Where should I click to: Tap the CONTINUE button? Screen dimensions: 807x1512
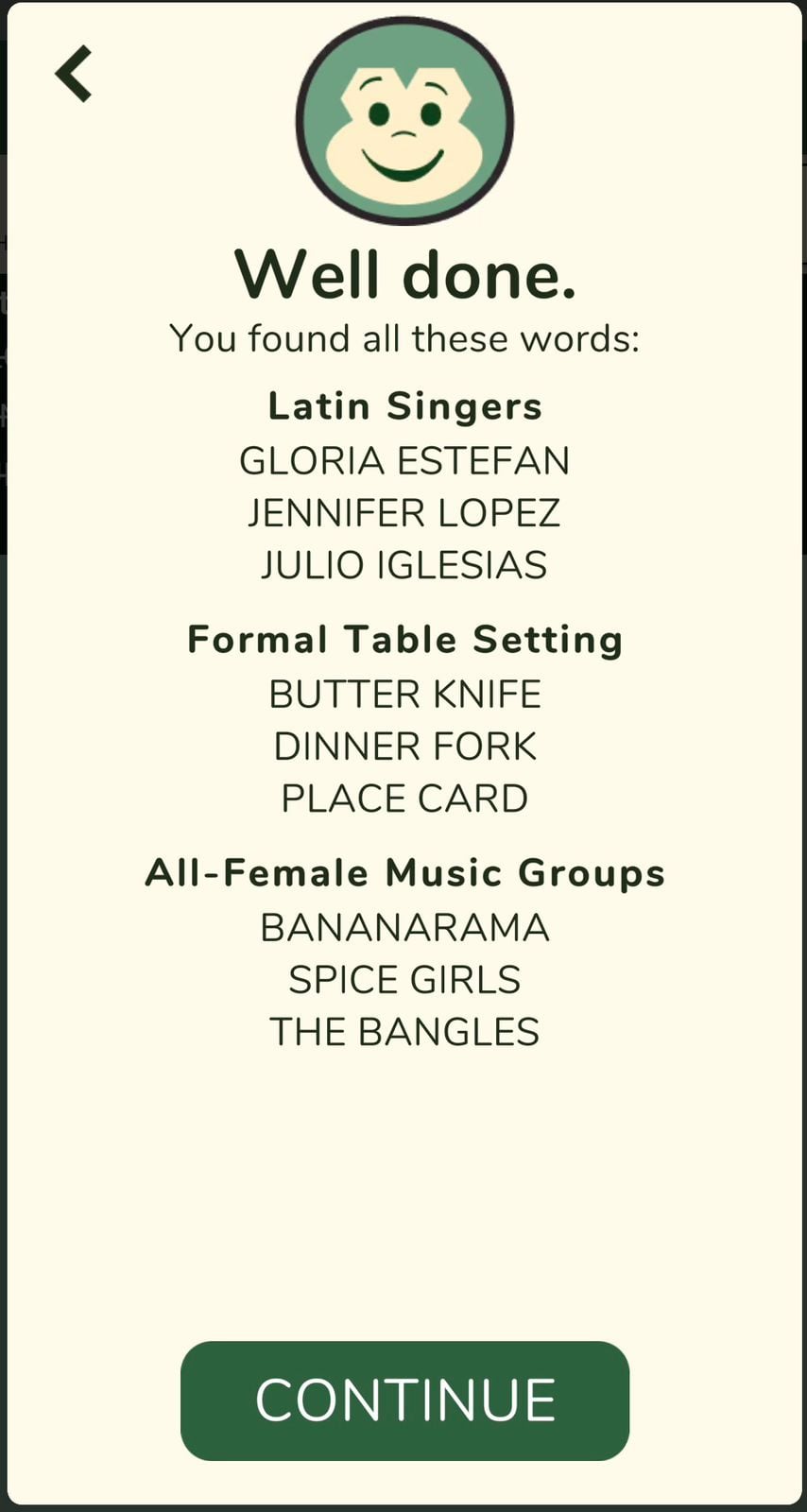tap(404, 1400)
